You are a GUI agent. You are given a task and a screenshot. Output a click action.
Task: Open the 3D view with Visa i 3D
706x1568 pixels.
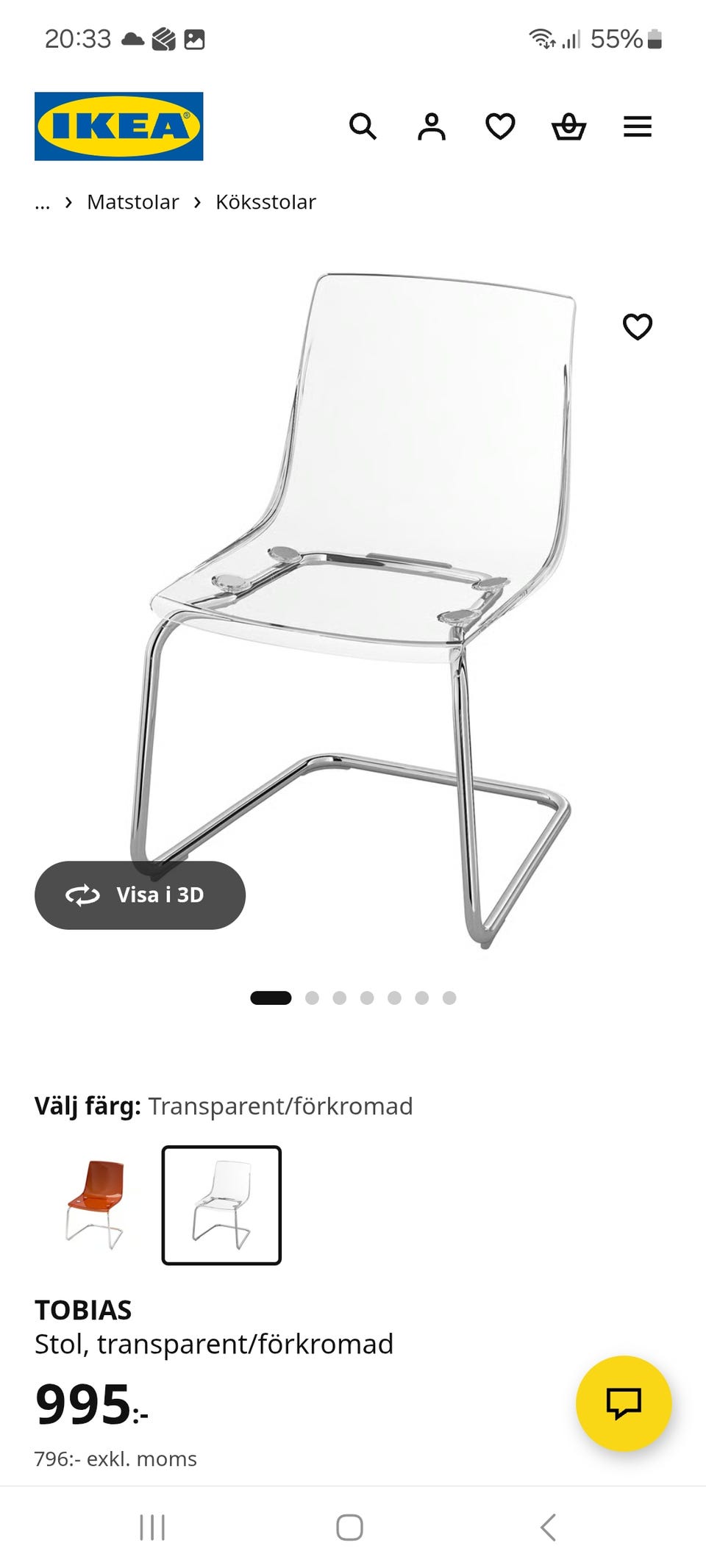[140, 895]
